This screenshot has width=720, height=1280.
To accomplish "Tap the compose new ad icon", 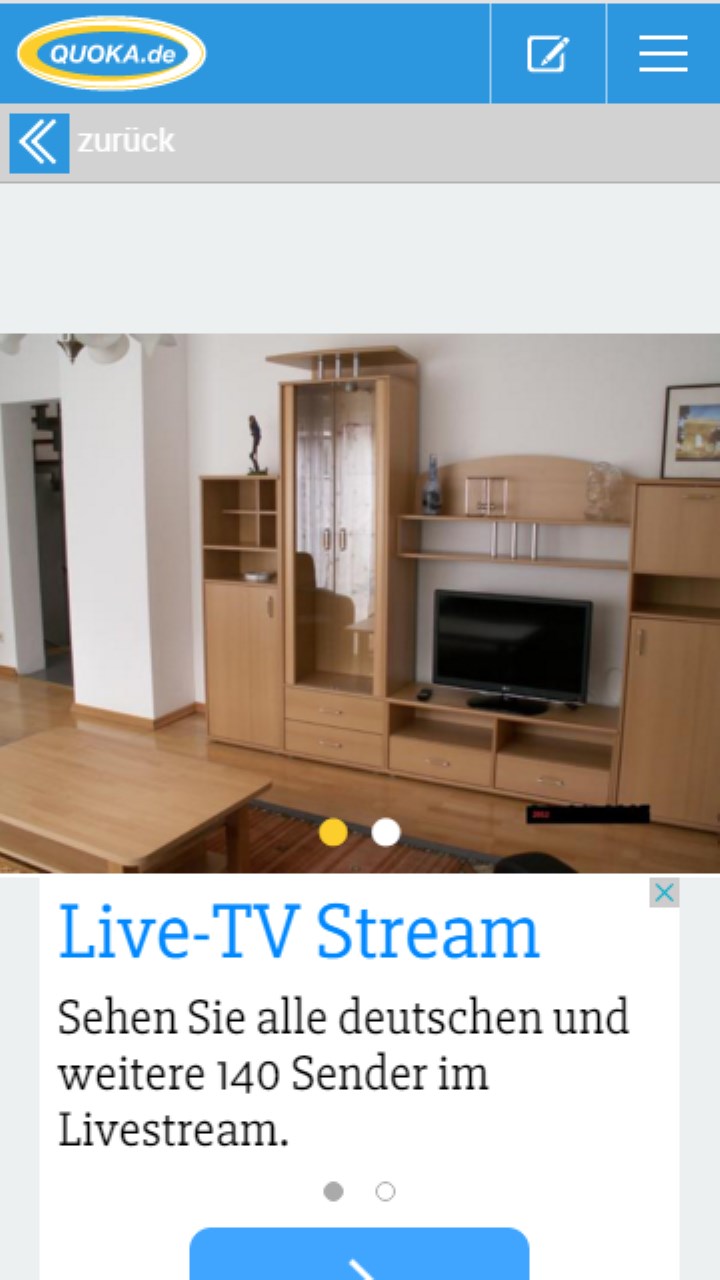I will tap(548, 53).
